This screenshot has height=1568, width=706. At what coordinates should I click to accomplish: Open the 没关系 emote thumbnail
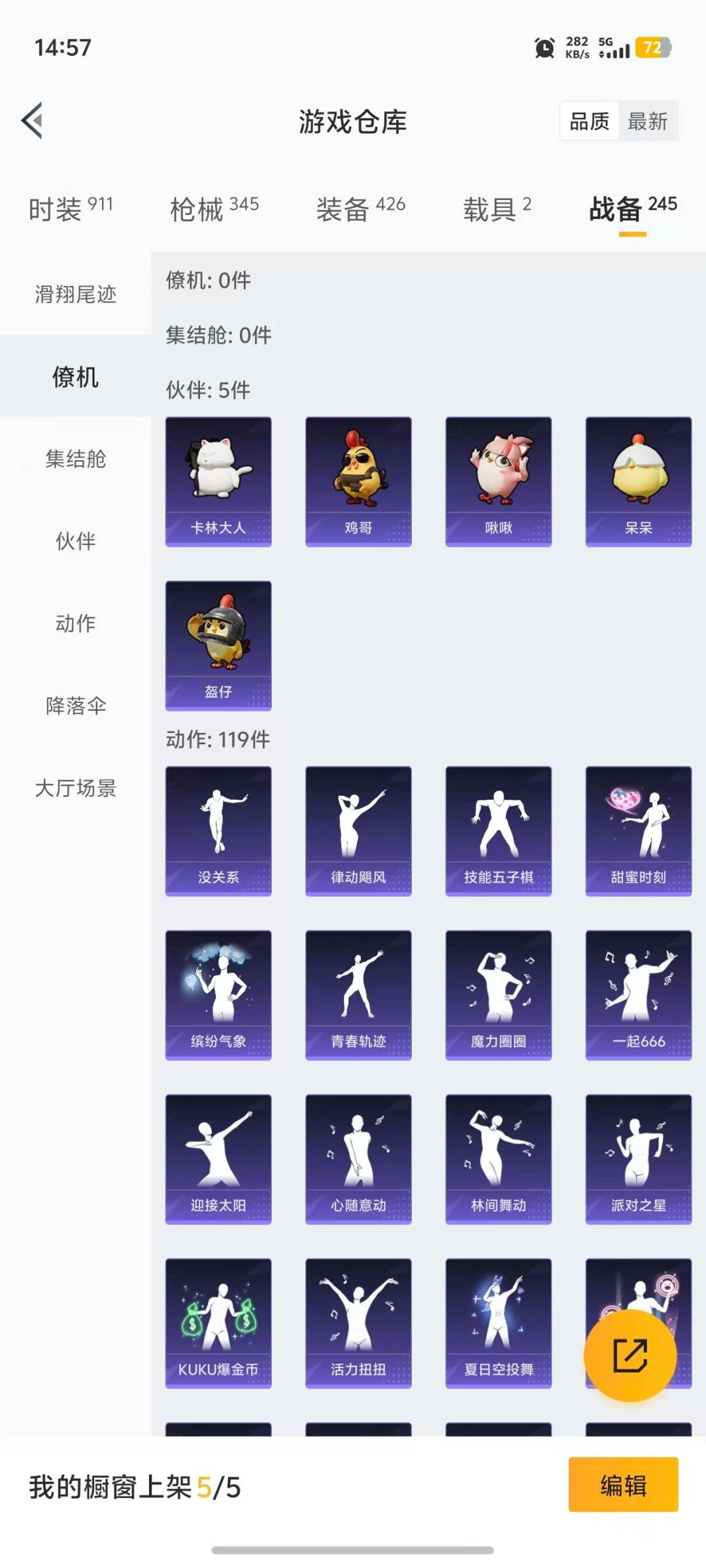coord(218,830)
